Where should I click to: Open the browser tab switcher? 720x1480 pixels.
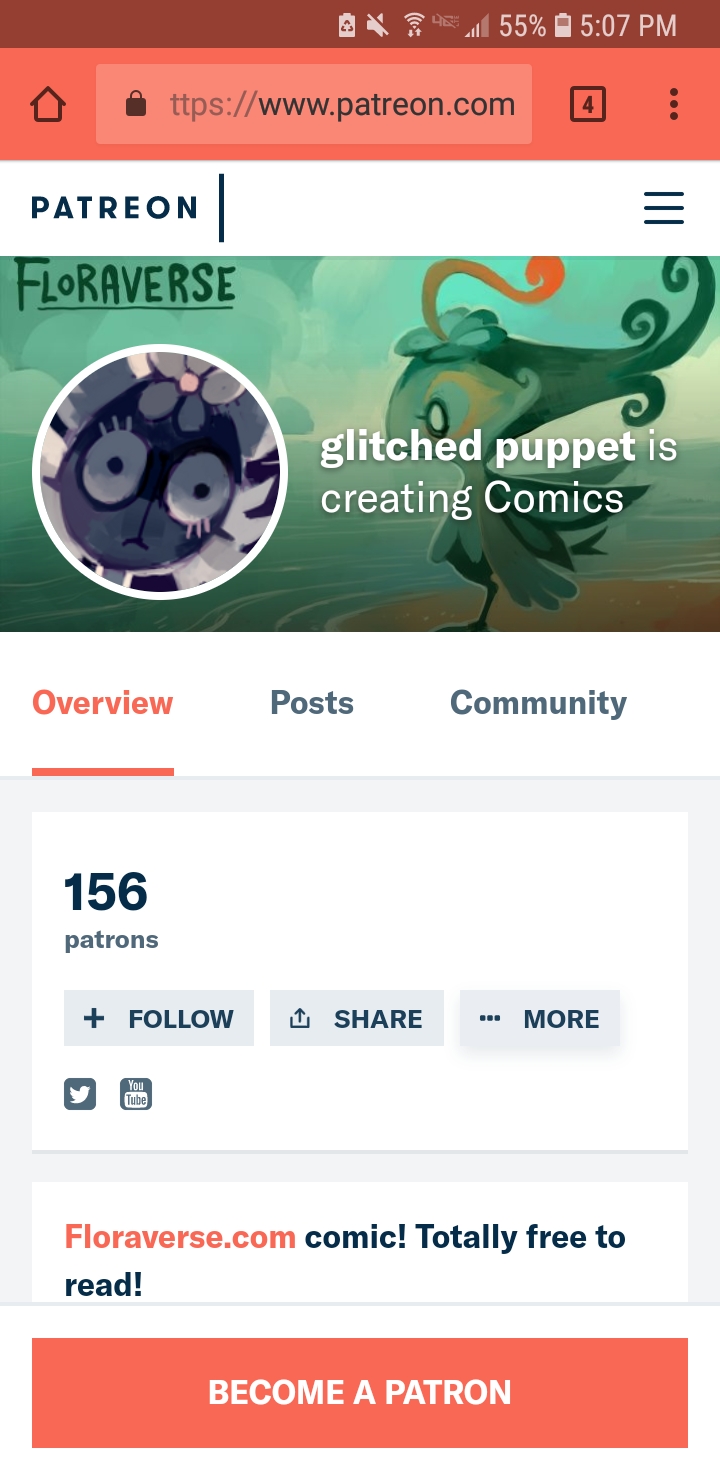588,104
